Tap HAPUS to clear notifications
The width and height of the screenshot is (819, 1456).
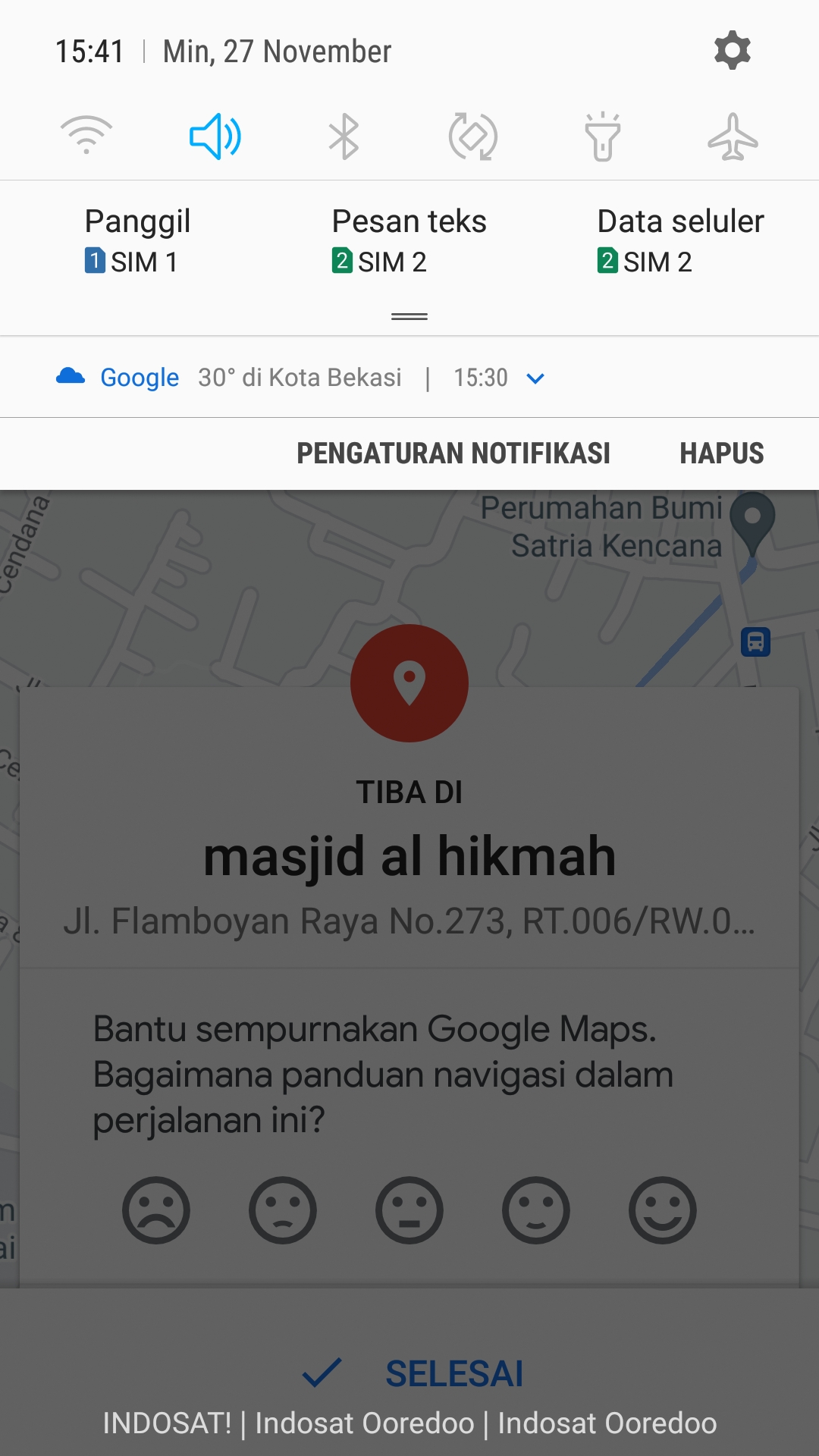[x=721, y=453]
